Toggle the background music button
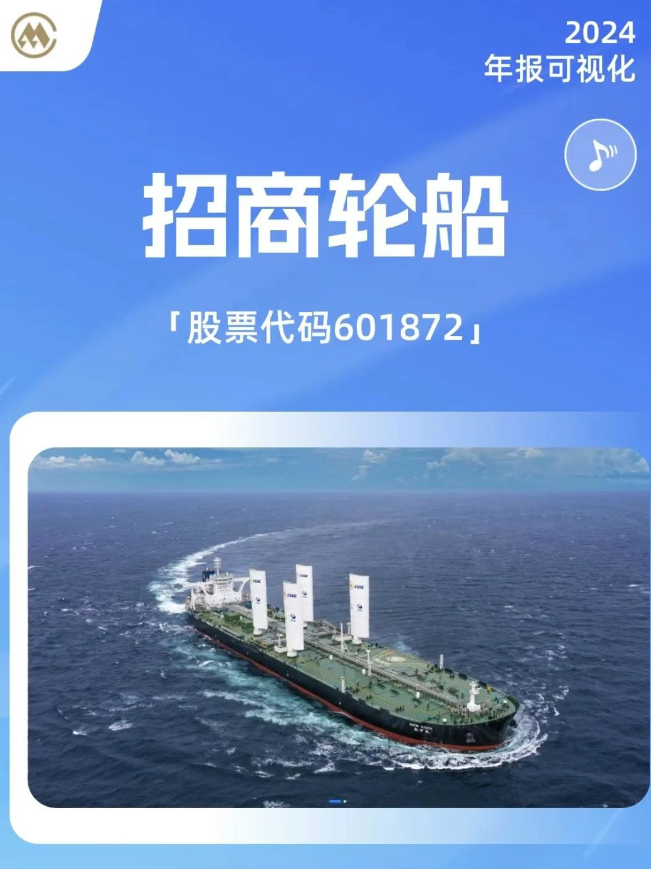 coord(600,155)
